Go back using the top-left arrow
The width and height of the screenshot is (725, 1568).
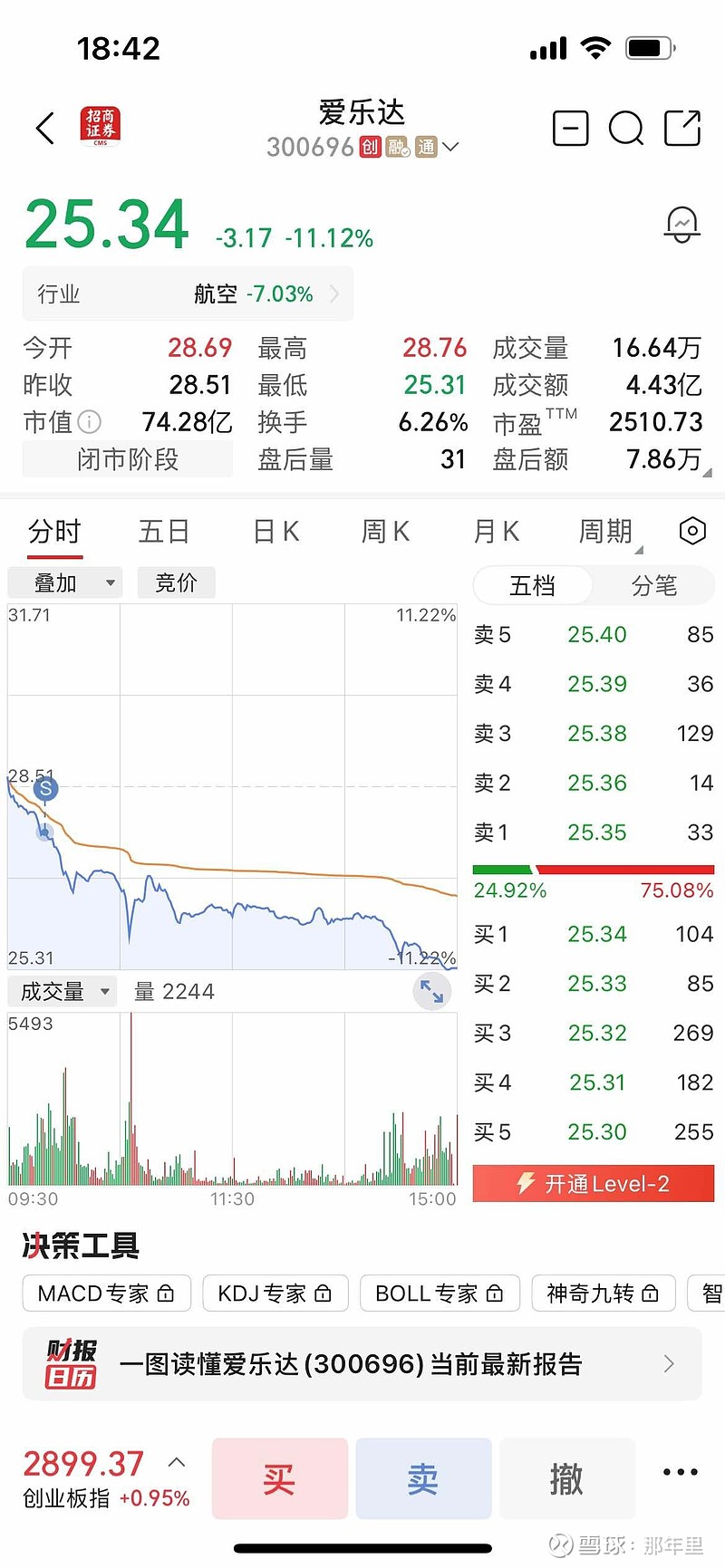click(45, 129)
